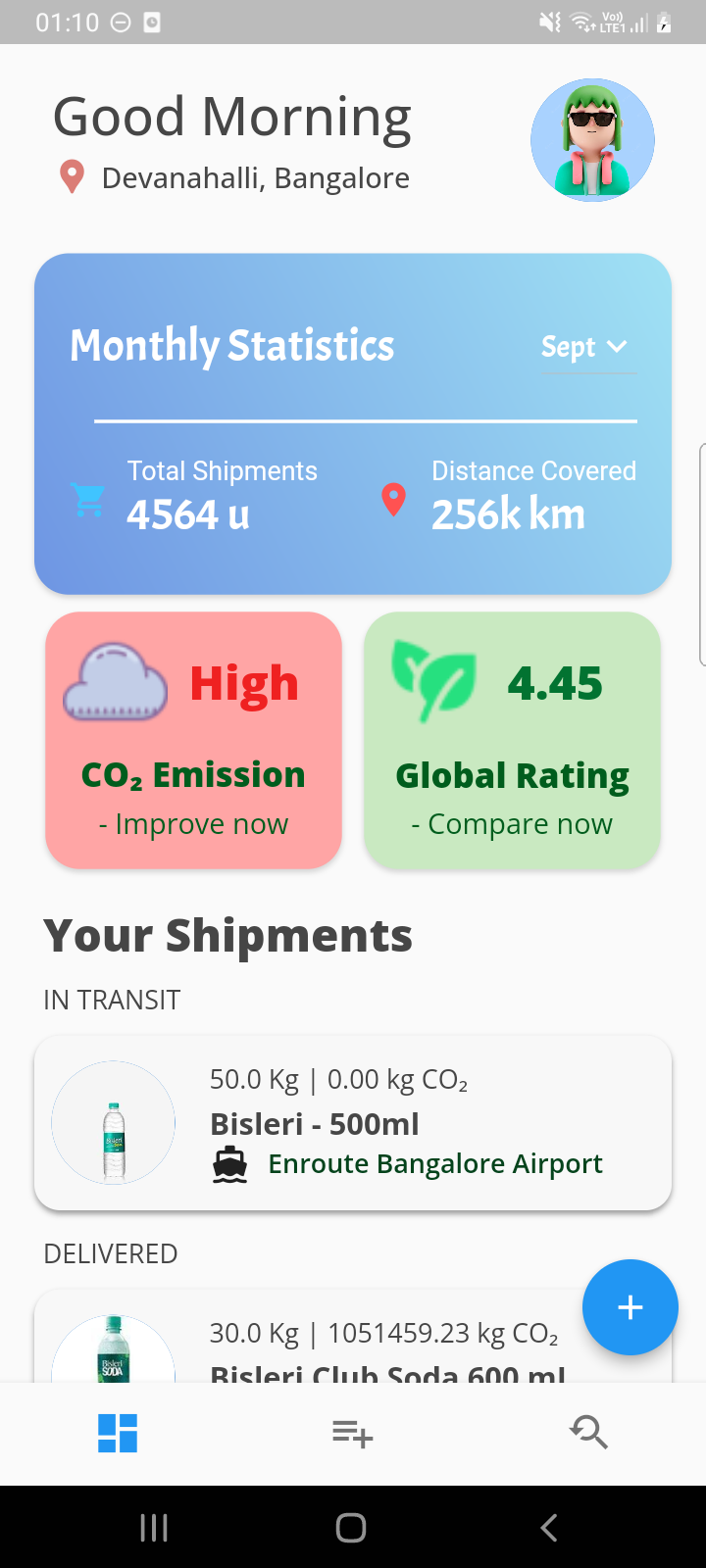The image size is (706, 1568).
Task: Expand the Sept month dropdown
Action: [x=585, y=347]
